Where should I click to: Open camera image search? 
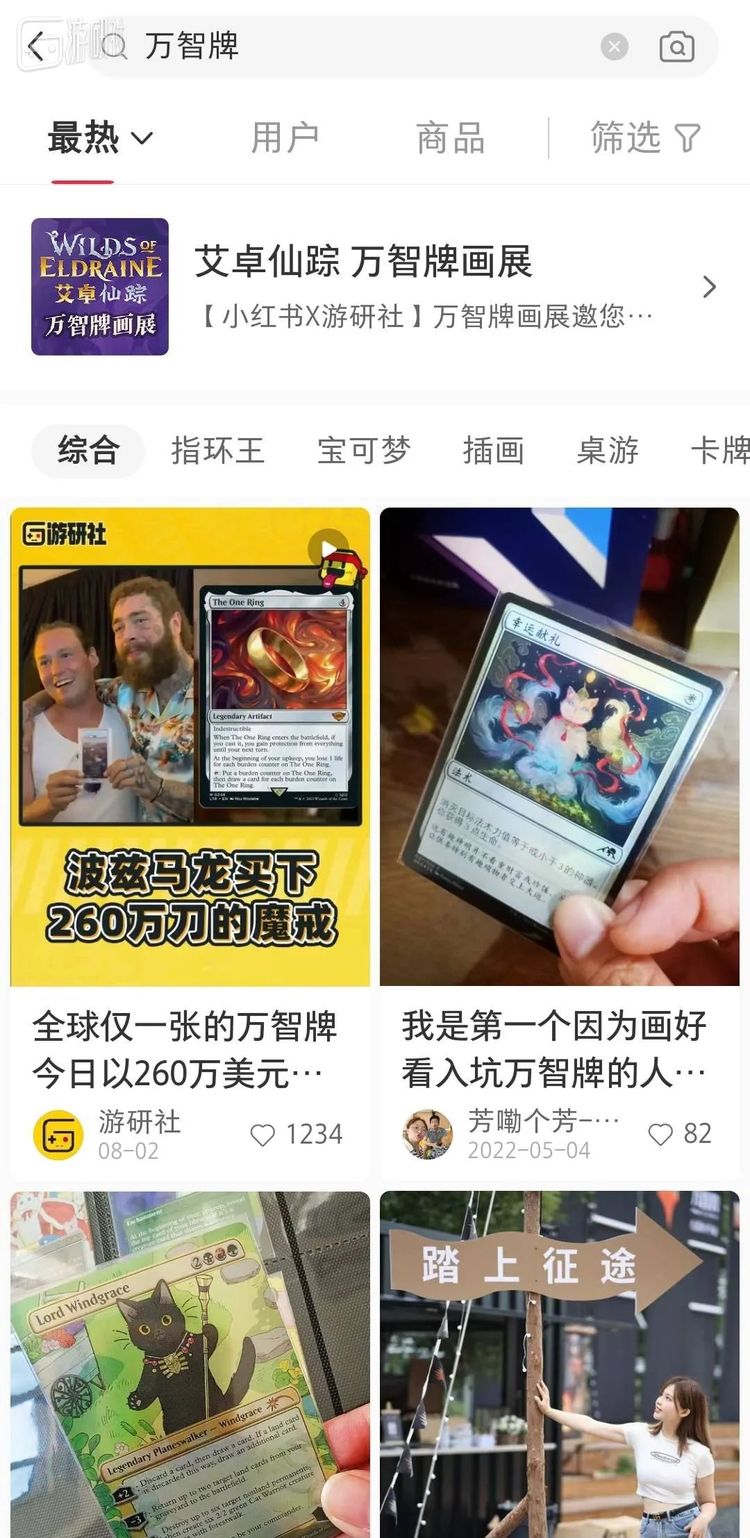pos(677,46)
